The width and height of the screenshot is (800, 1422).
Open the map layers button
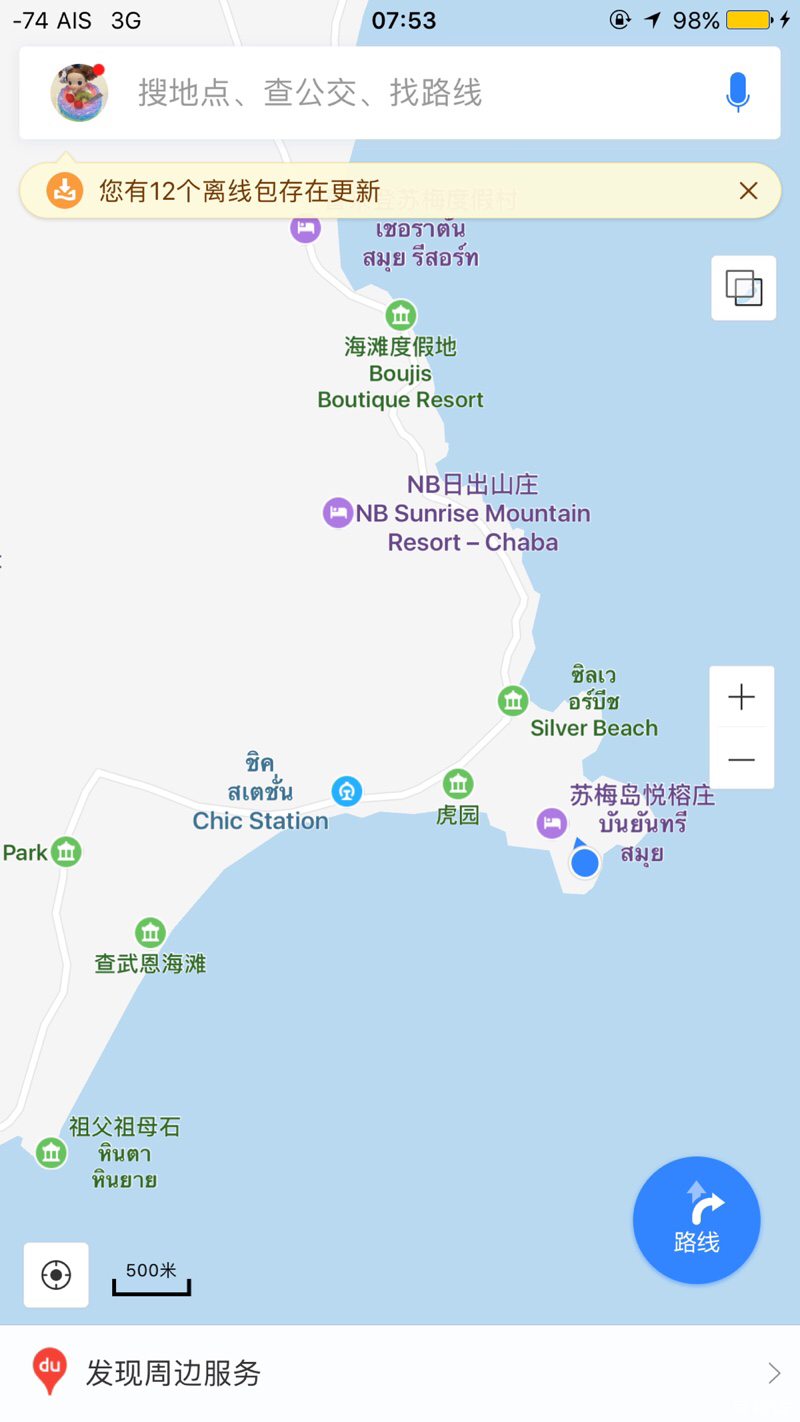[x=744, y=288]
